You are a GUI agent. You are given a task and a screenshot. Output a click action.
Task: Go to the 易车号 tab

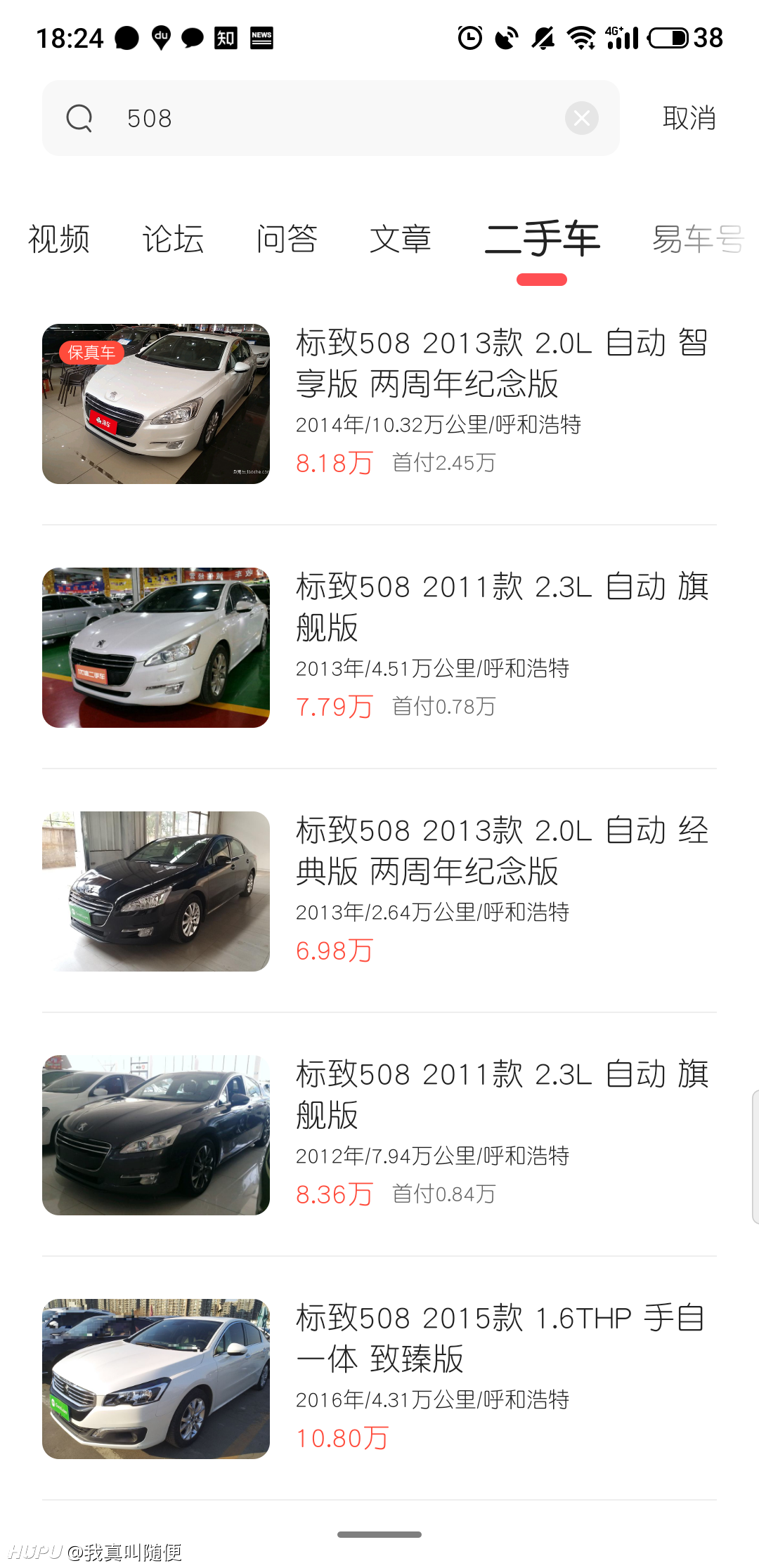click(698, 239)
